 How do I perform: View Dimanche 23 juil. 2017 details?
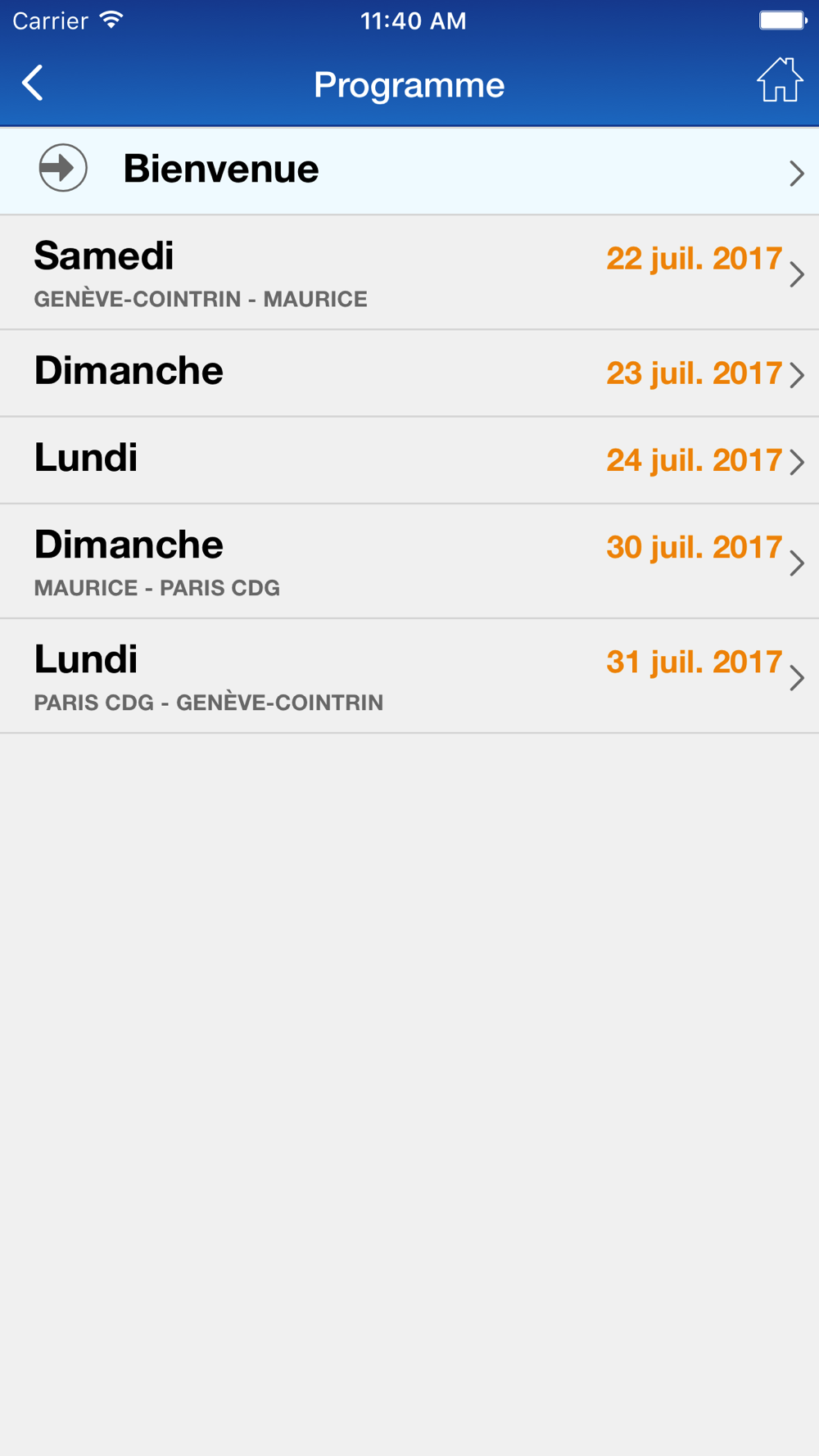coord(409,373)
